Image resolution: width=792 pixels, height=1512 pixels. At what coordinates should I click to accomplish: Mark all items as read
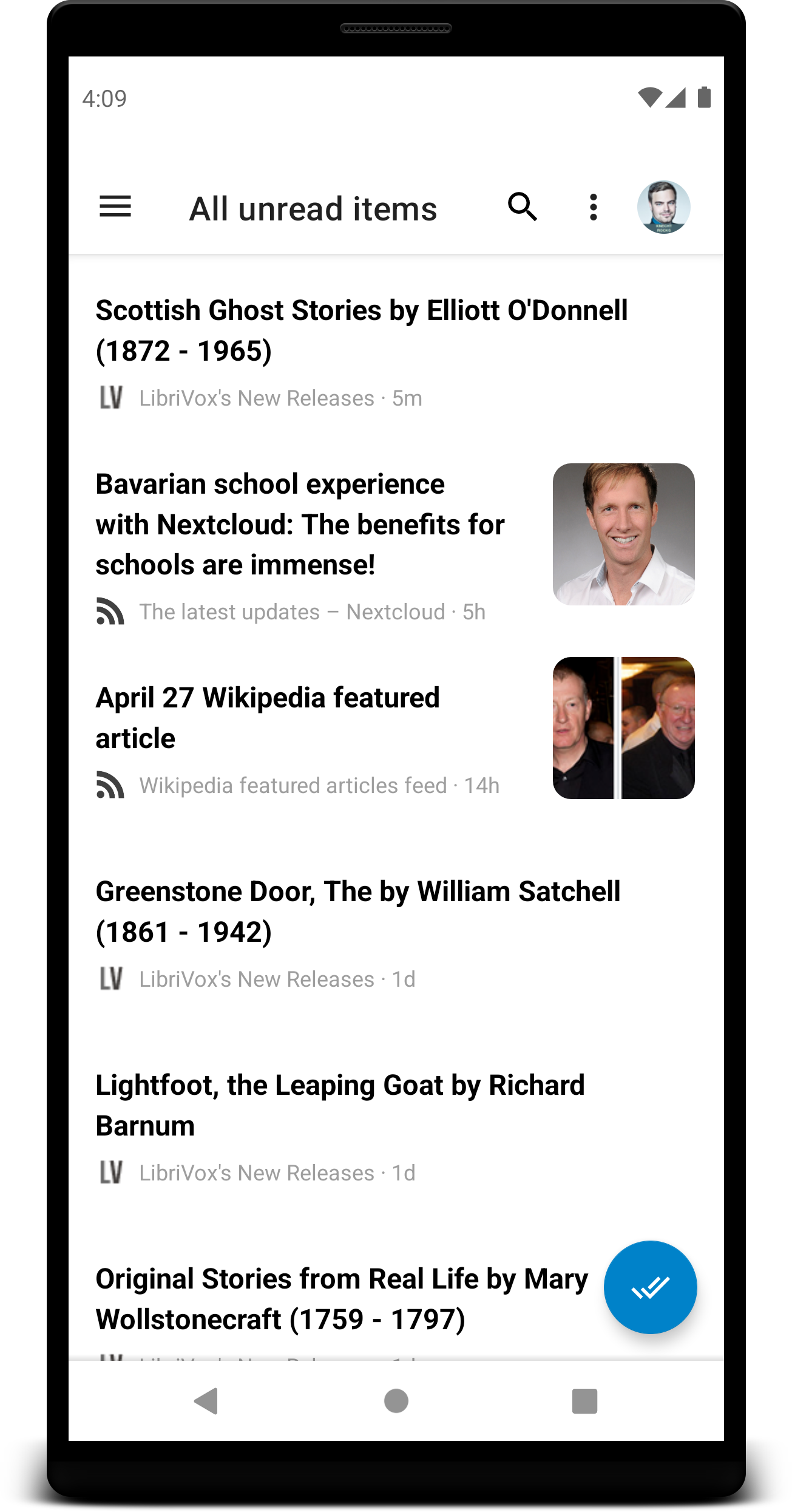(x=650, y=1287)
